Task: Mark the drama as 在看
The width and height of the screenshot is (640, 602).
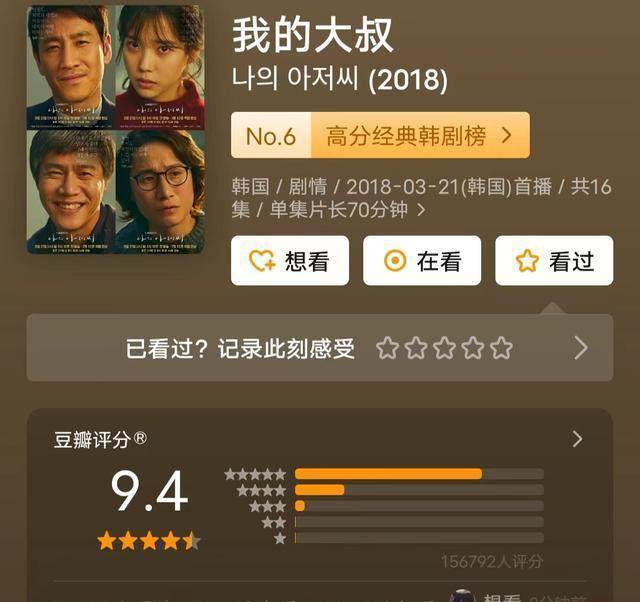Action: point(422,261)
